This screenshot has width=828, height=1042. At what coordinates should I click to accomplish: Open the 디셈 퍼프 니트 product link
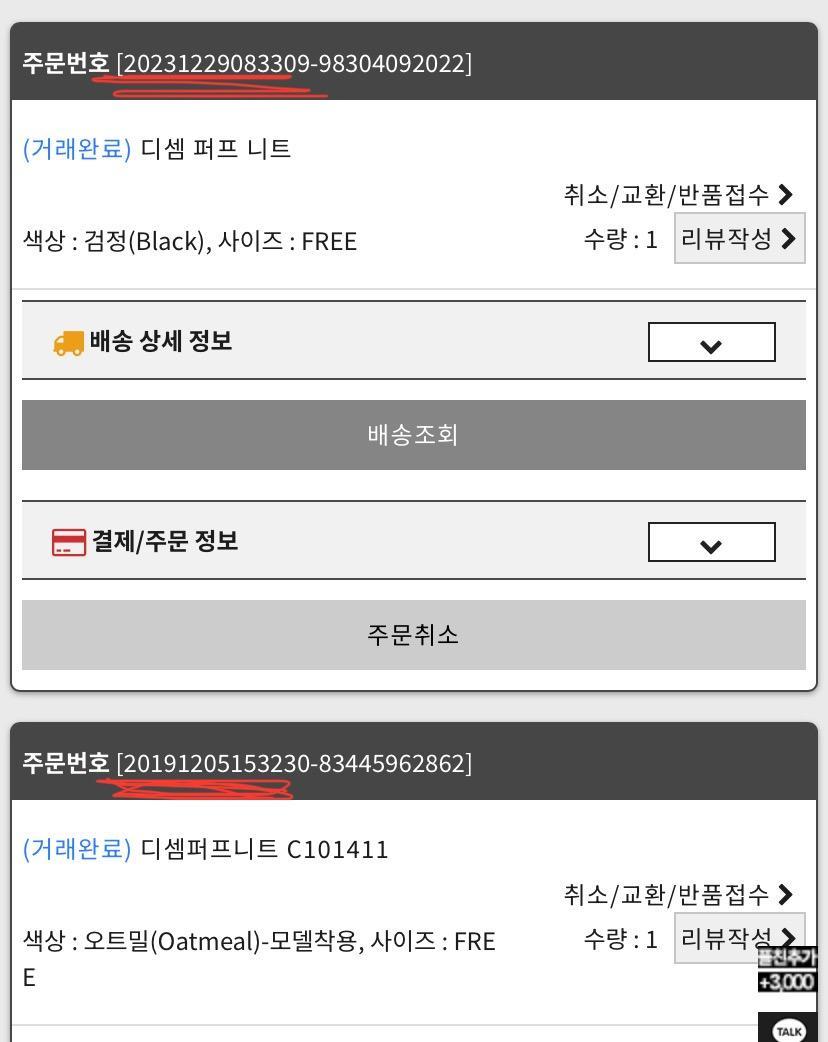point(215,149)
